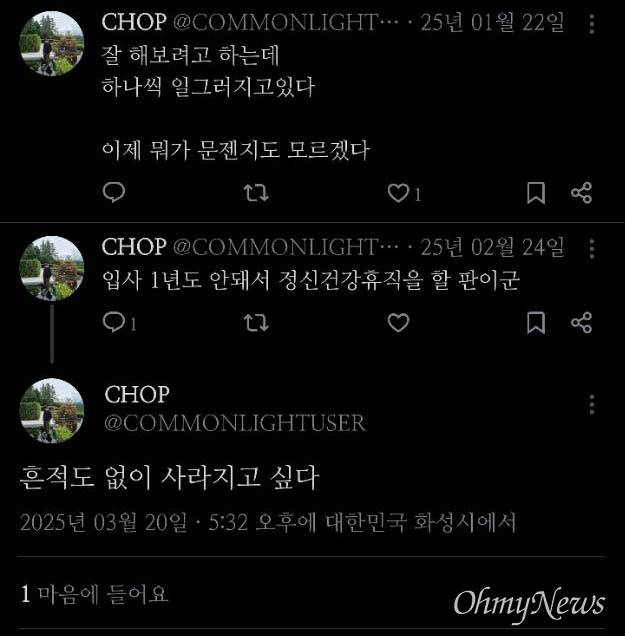Like the 25년 02월 24일 post
The height and width of the screenshot is (636, 625).
pos(398,321)
